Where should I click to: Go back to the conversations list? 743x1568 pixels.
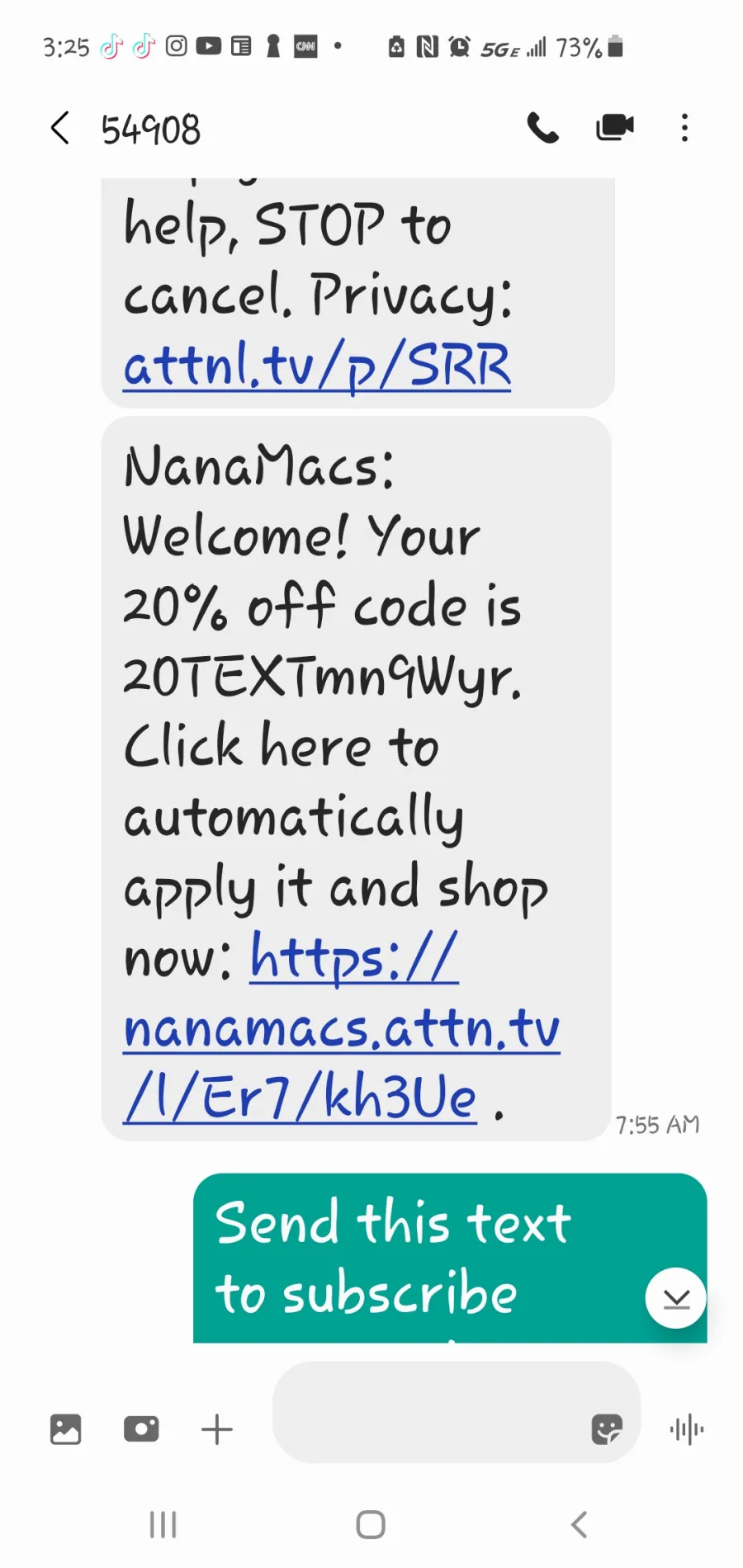59,128
